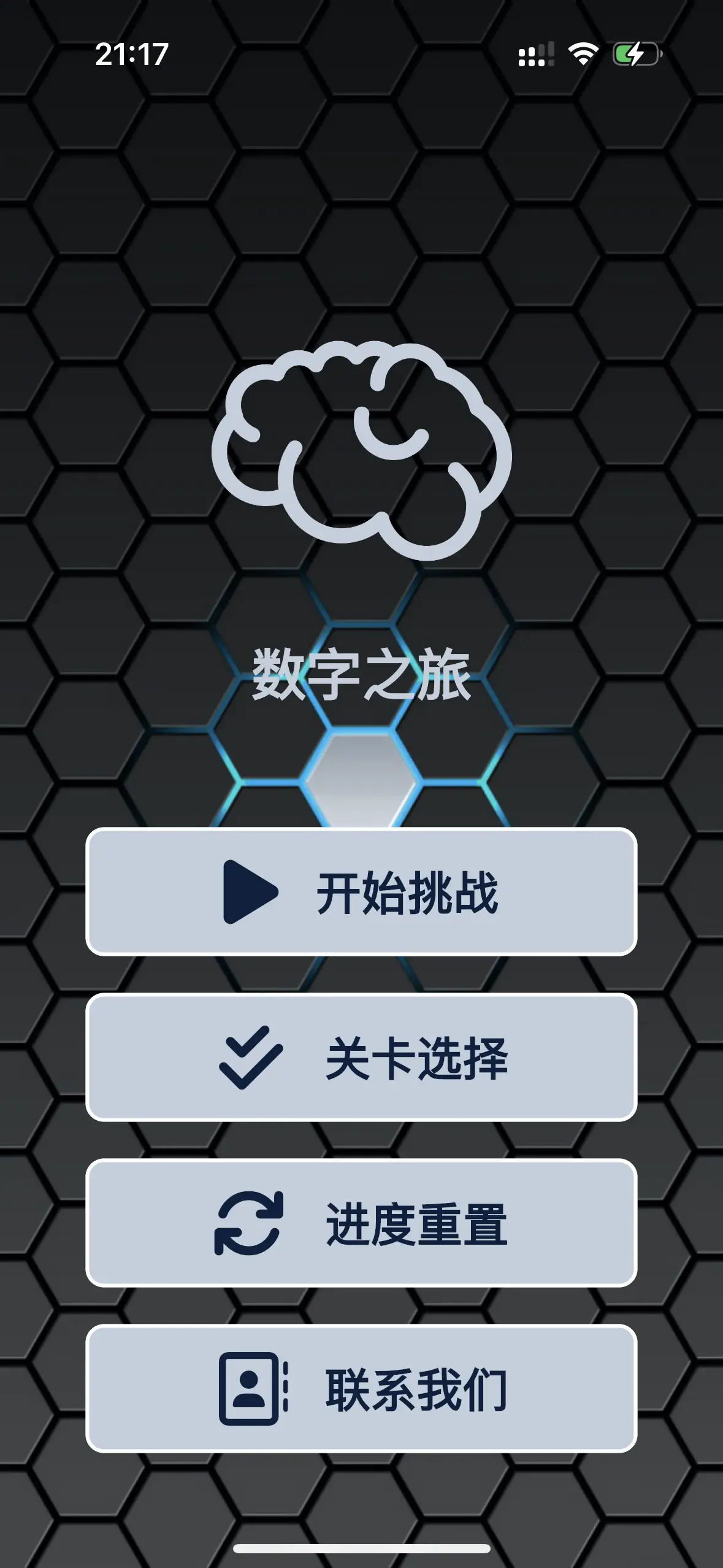
Task: Start the challenge with 开始挑战
Action: pos(361,892)
